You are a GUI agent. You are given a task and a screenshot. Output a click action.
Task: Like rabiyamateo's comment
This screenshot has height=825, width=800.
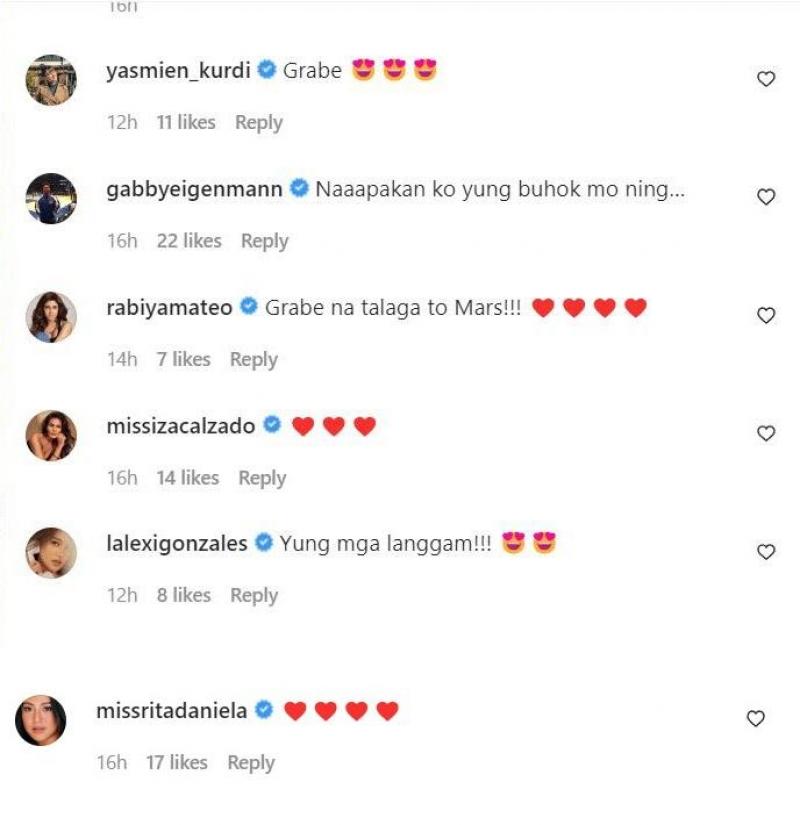[x=766, y=315]
